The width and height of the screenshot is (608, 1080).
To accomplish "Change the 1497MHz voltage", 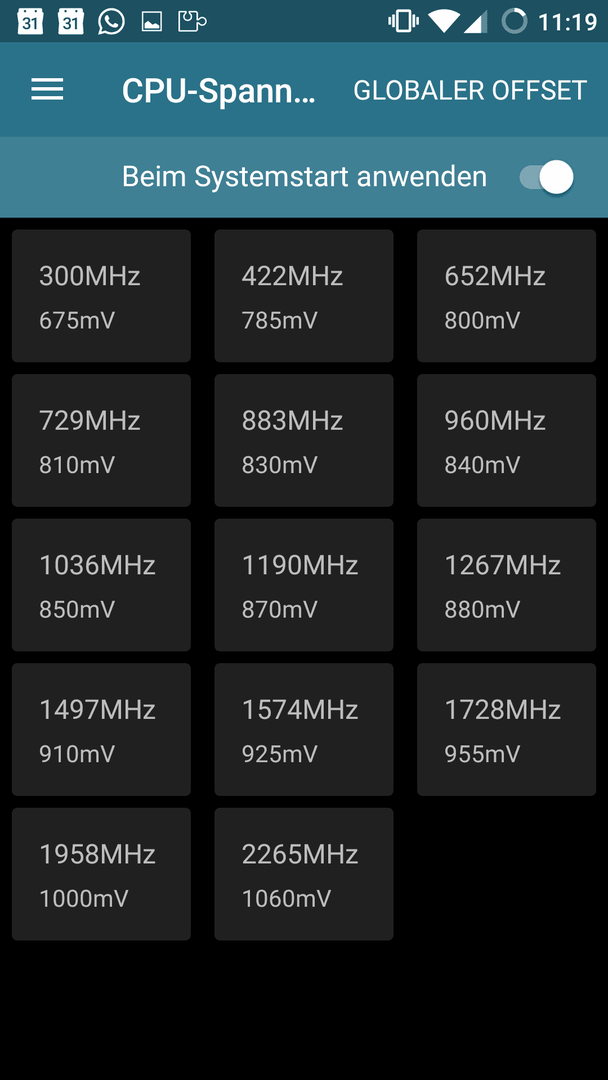I will tap(101, 730).
